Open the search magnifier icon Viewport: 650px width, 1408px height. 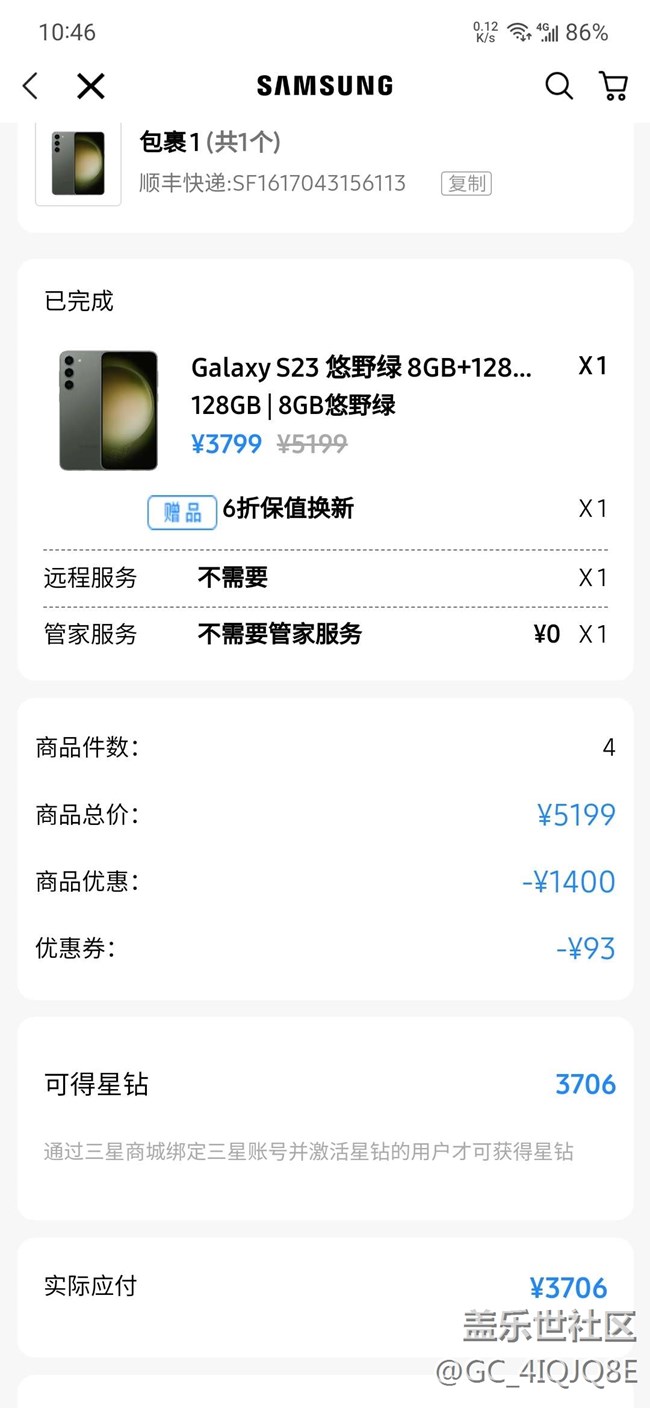pos(558,86)
